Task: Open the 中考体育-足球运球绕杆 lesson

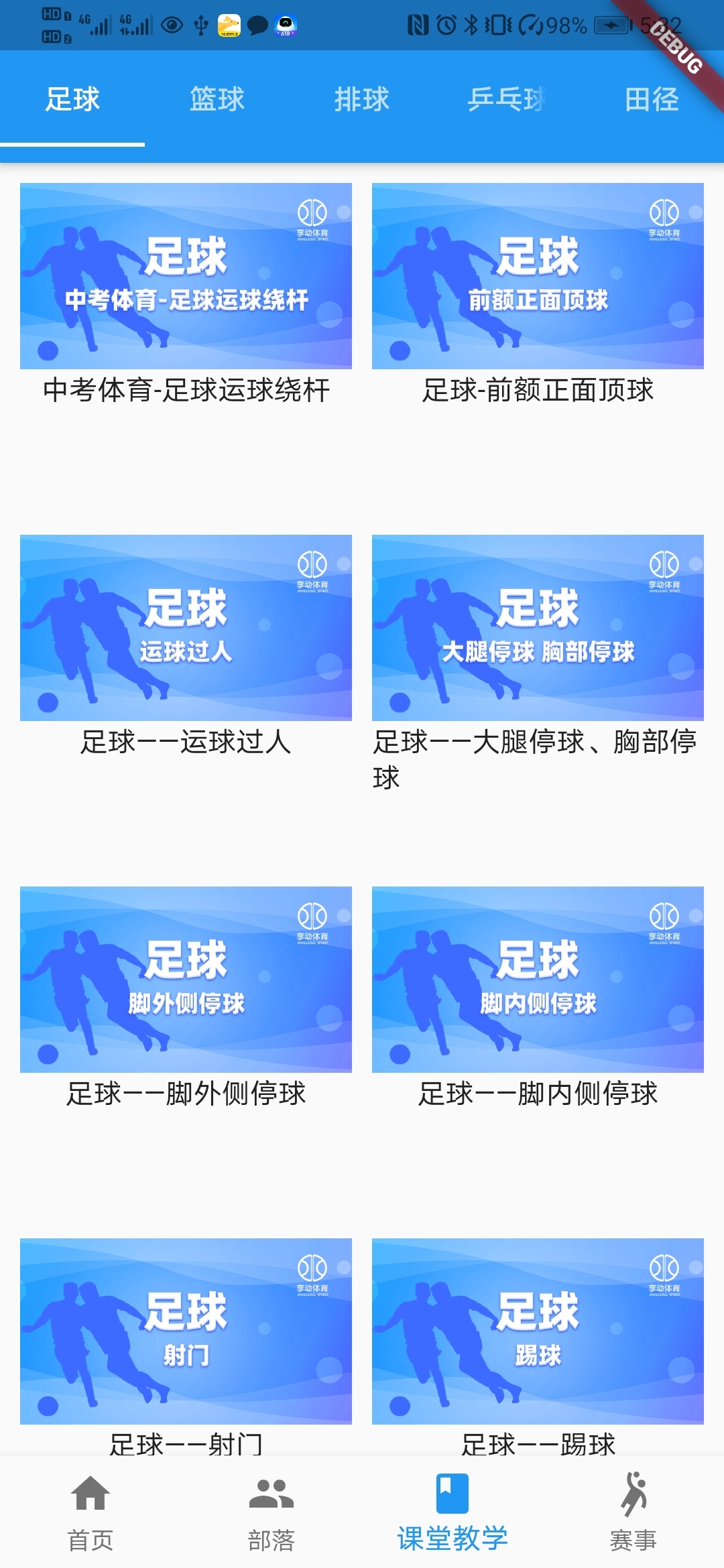Action: [x=186, y=276]
